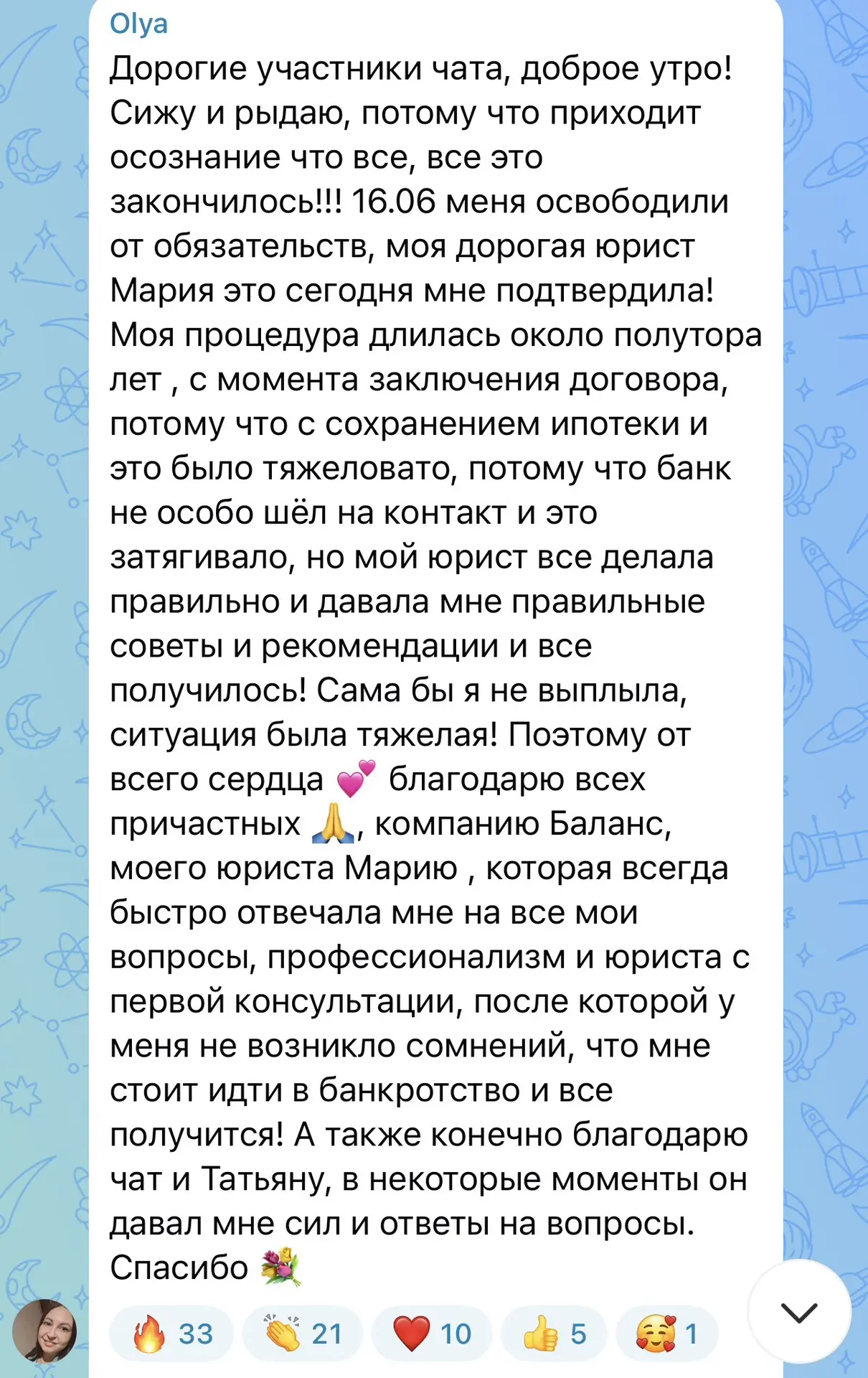Image resolution: width=868 pixels, height=1378 pixels.
Task: Add fire reaction with 33 count
Action: click(172, 1334)
